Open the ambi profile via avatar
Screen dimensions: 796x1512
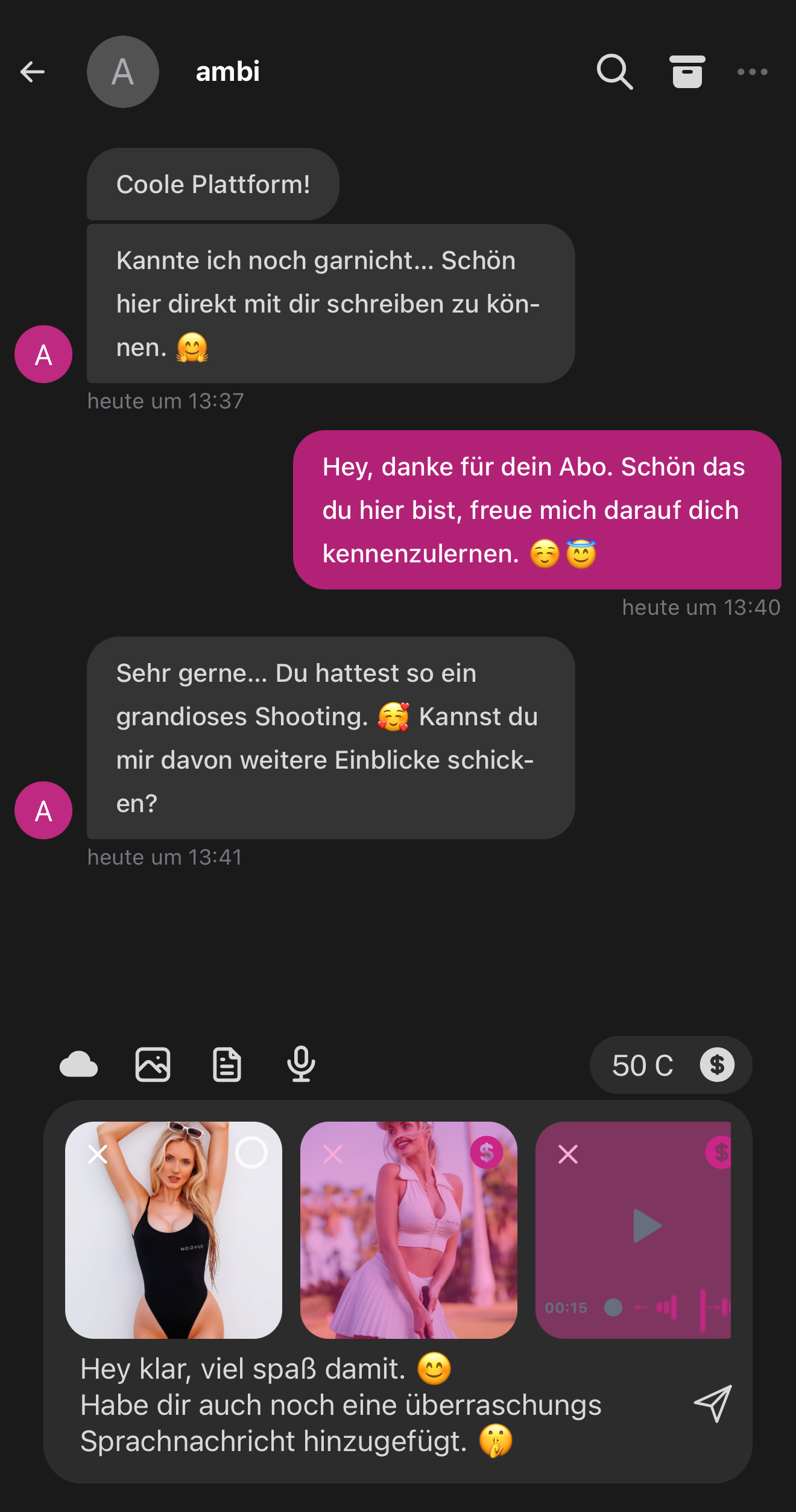[122, 71]
